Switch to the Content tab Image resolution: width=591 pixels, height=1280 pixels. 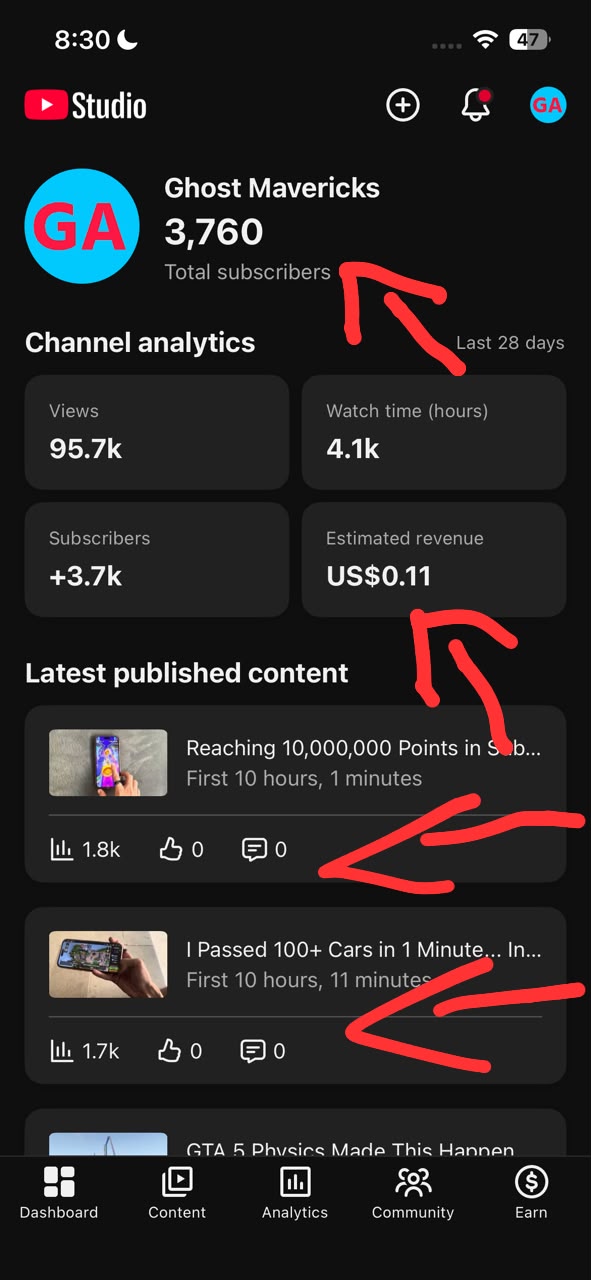pyautogui.click(x=177, y=1194)
